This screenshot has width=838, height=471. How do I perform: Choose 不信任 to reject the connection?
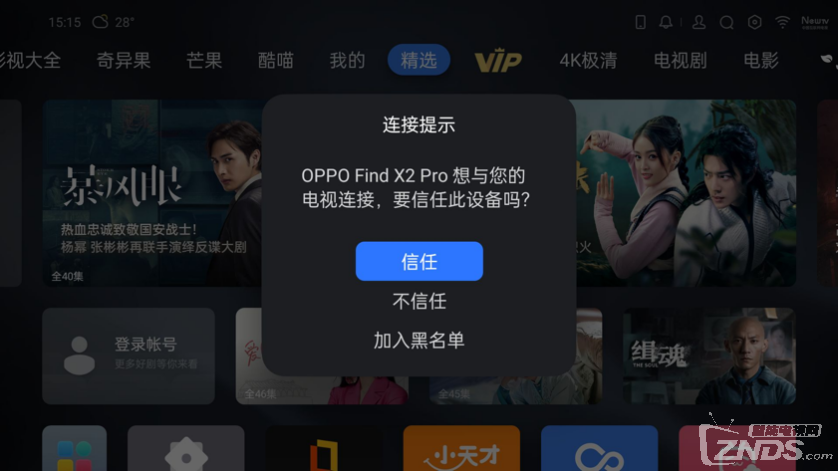tap(419, 301)
